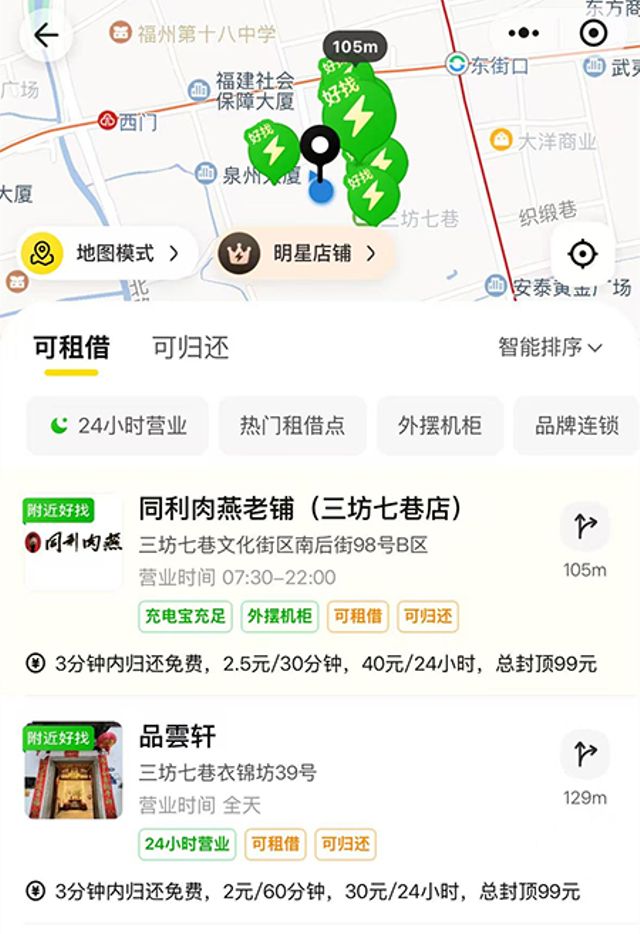640x934 pixels.
Task: Open 品雲轩 shop details
Action: pos(177,738)
